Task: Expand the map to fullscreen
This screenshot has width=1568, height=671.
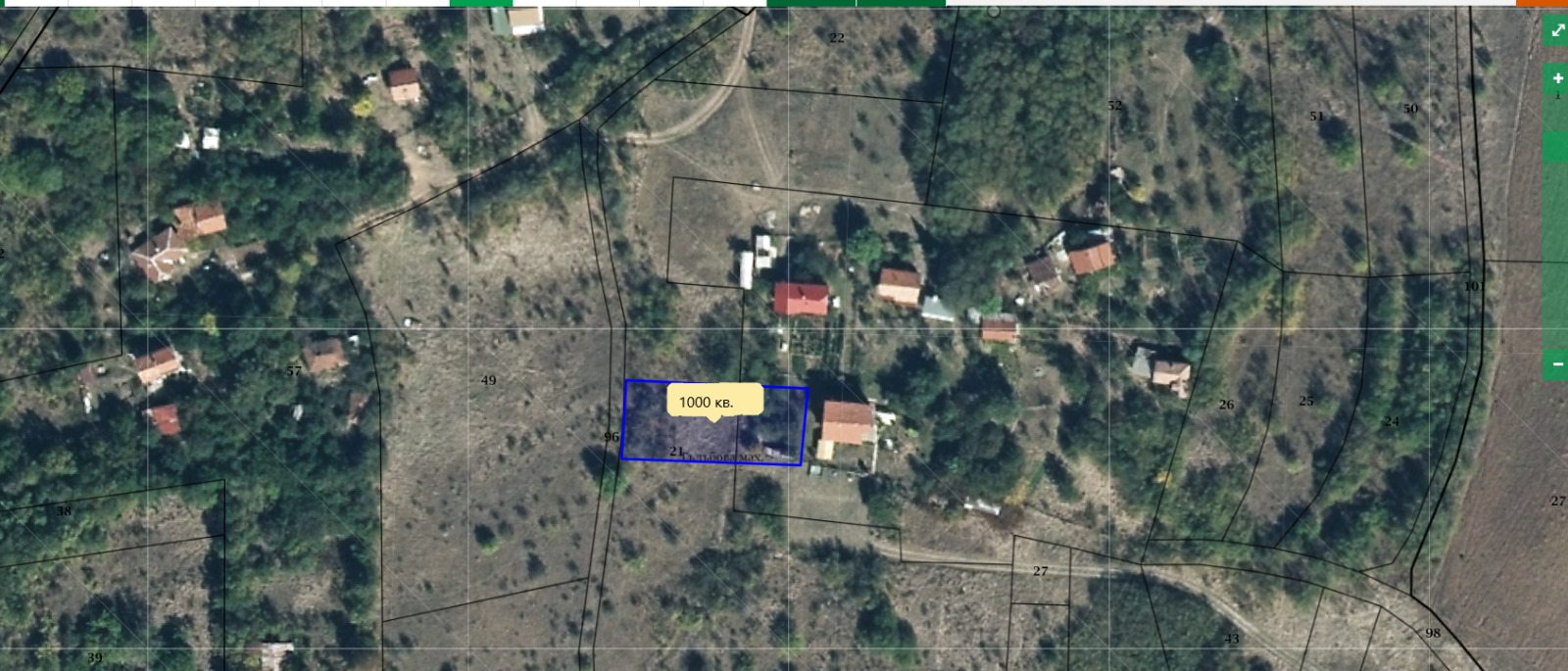Action: [1557, 29]
